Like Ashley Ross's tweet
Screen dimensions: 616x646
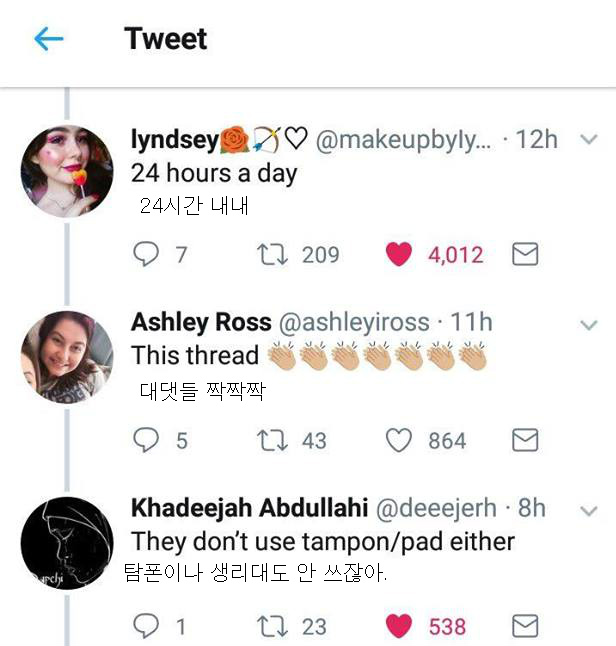coord(399,440)
